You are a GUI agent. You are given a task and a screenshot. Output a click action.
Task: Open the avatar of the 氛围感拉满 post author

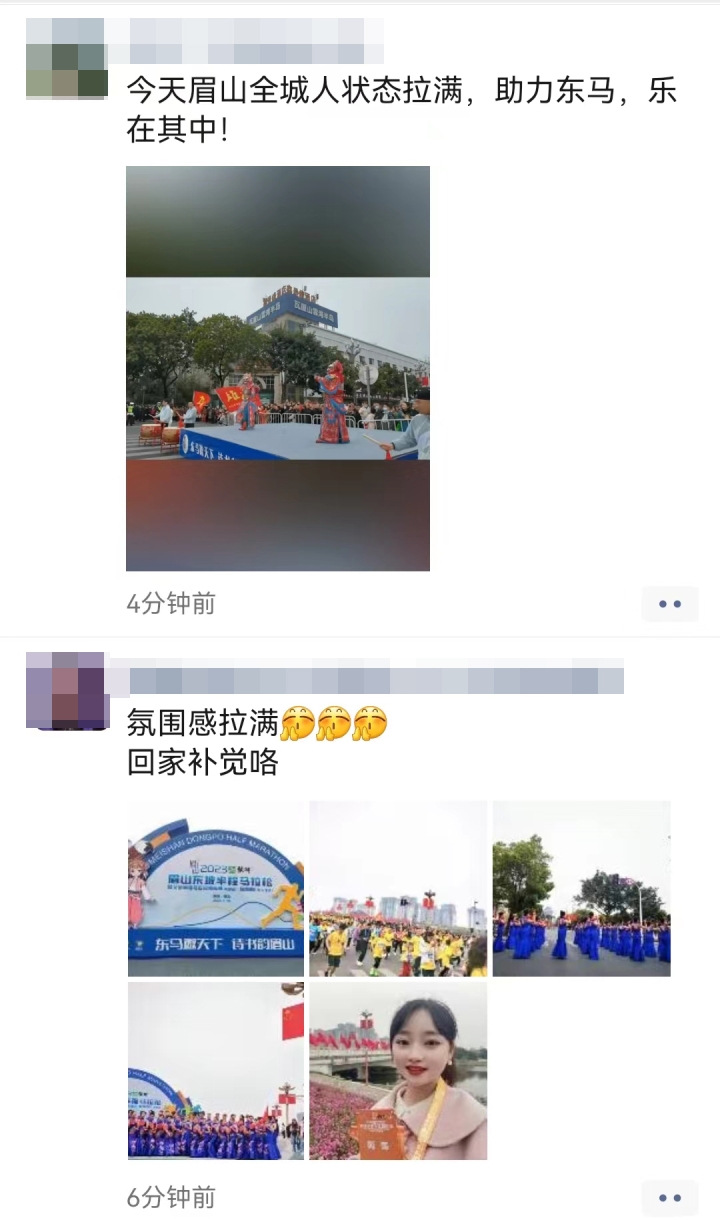pos(66,691)
